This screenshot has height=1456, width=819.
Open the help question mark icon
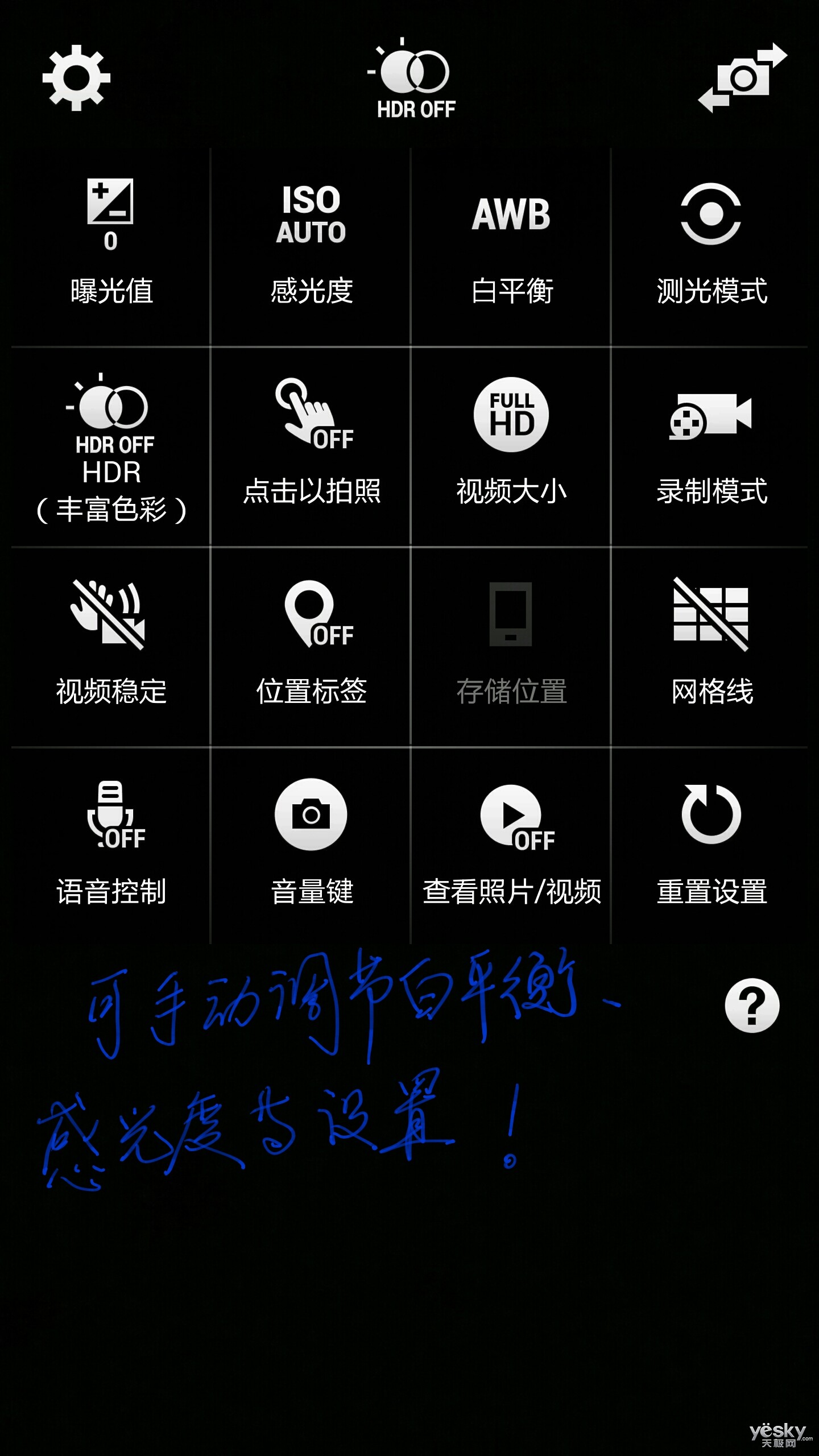(x=751, y=1006)
